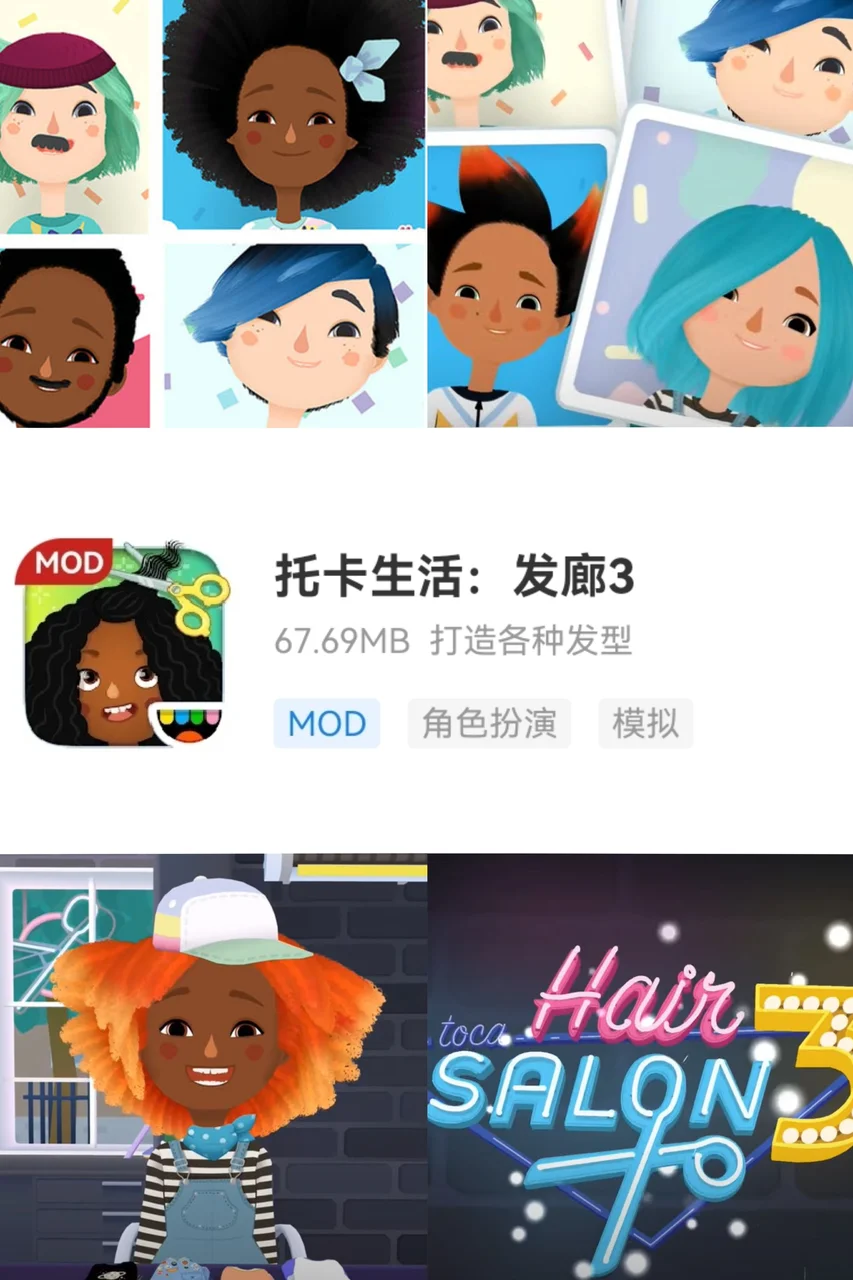Open the orange-haired character screenshot
The width and height of the screenshot is (853, 1280).
tap(213, 1066)
